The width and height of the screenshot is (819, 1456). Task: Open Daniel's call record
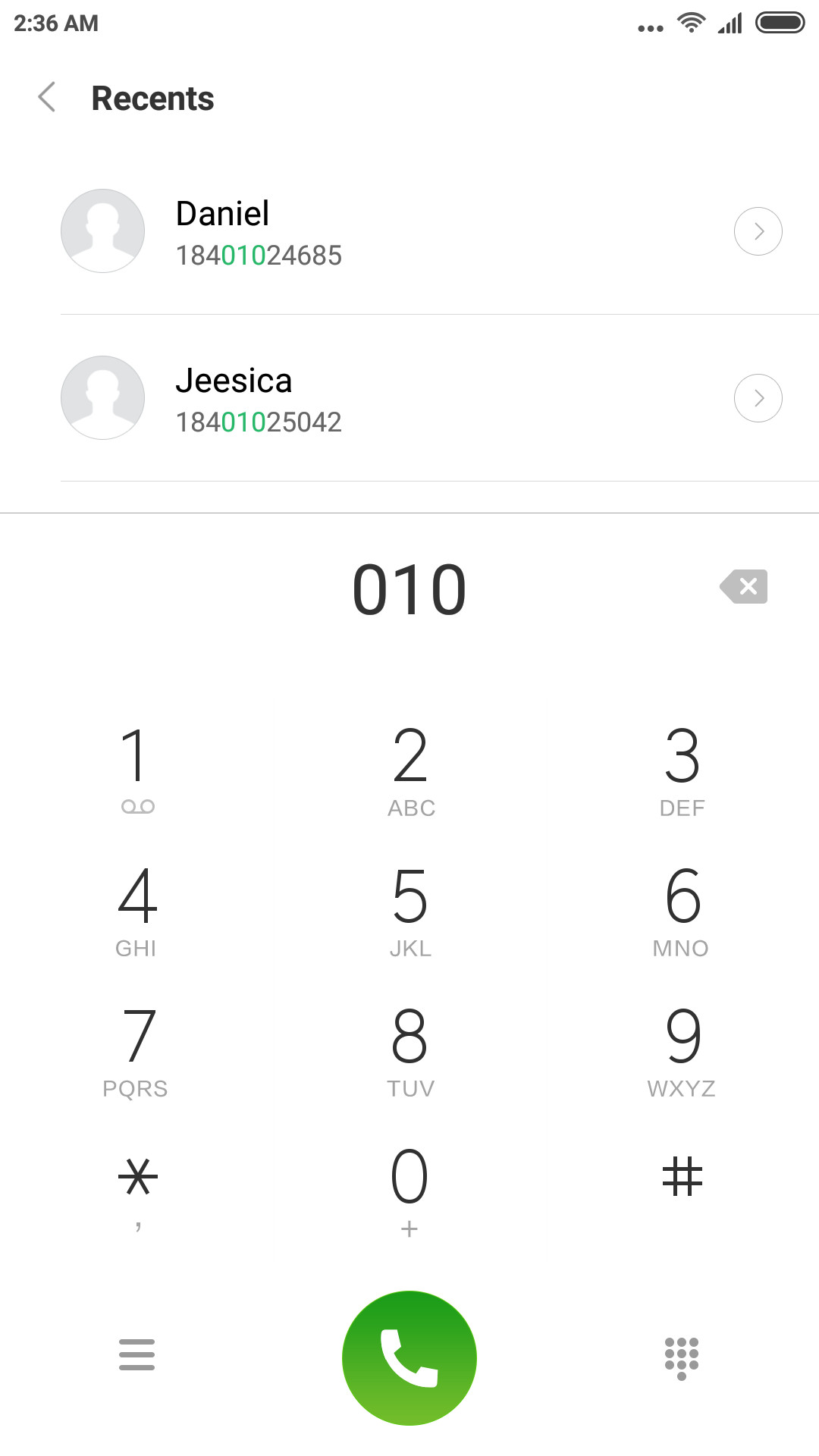tap(409, 231)
